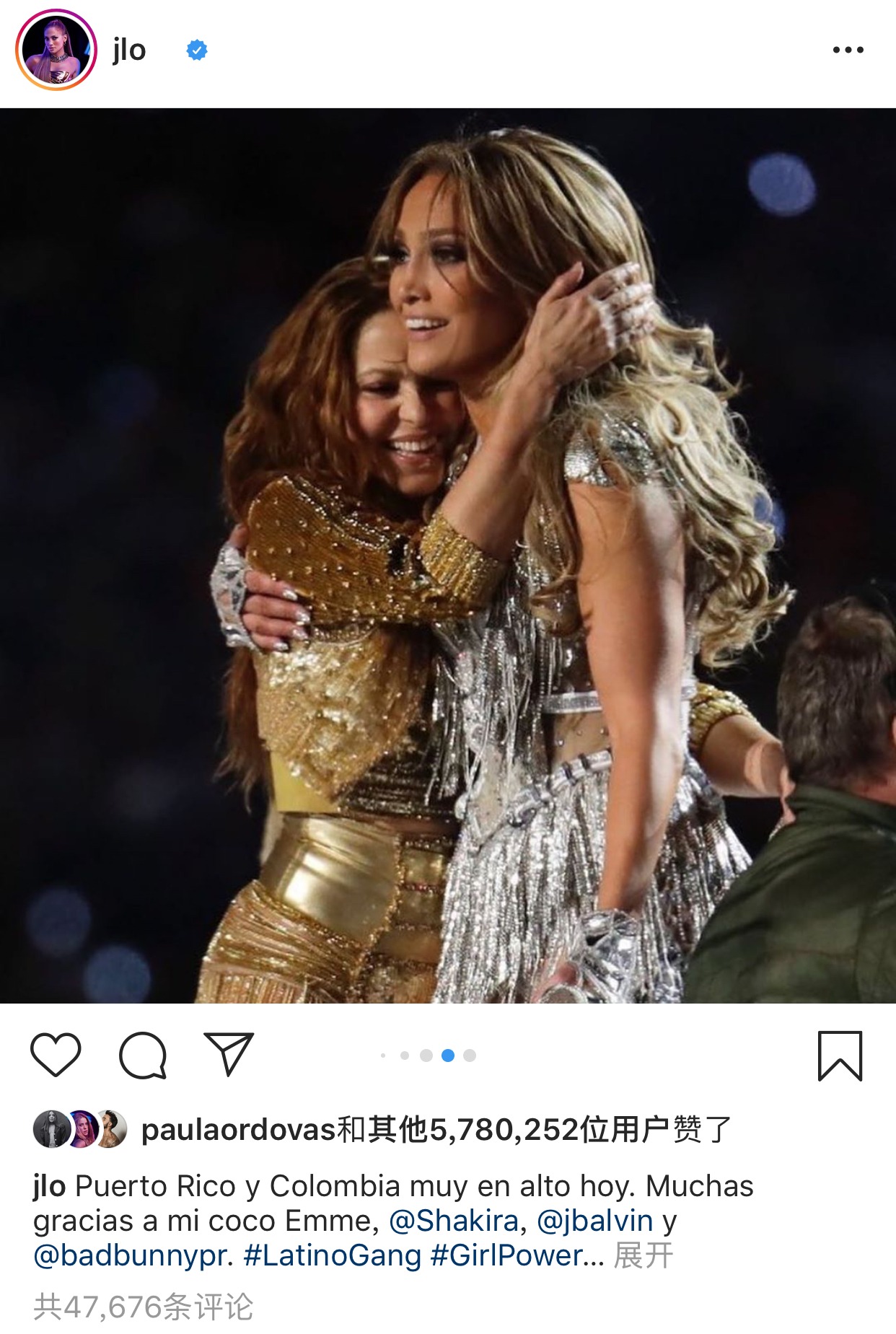Open the three-dot overflow menu

[848, 50]
